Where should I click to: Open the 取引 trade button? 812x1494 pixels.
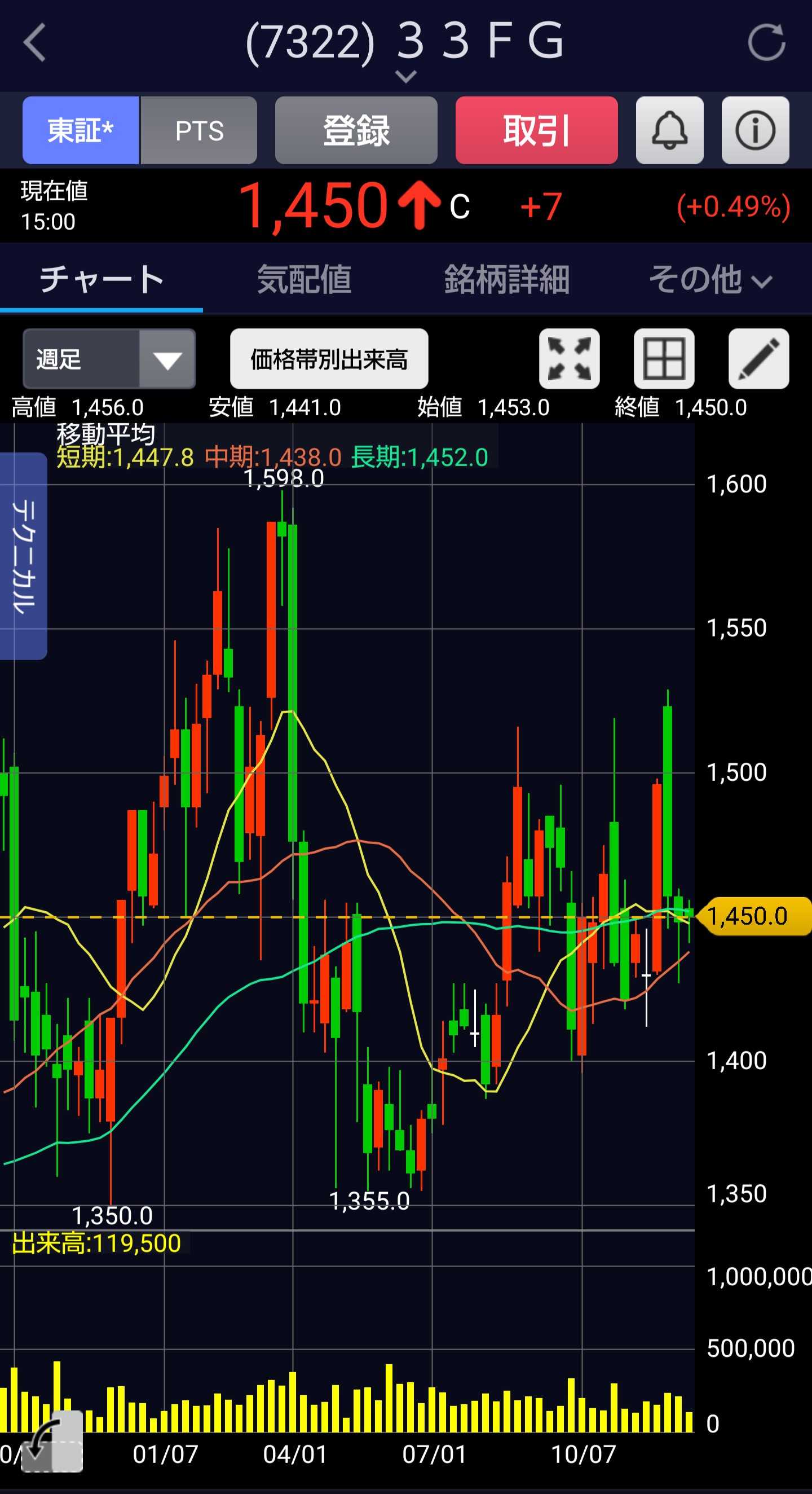click(537, 130)
